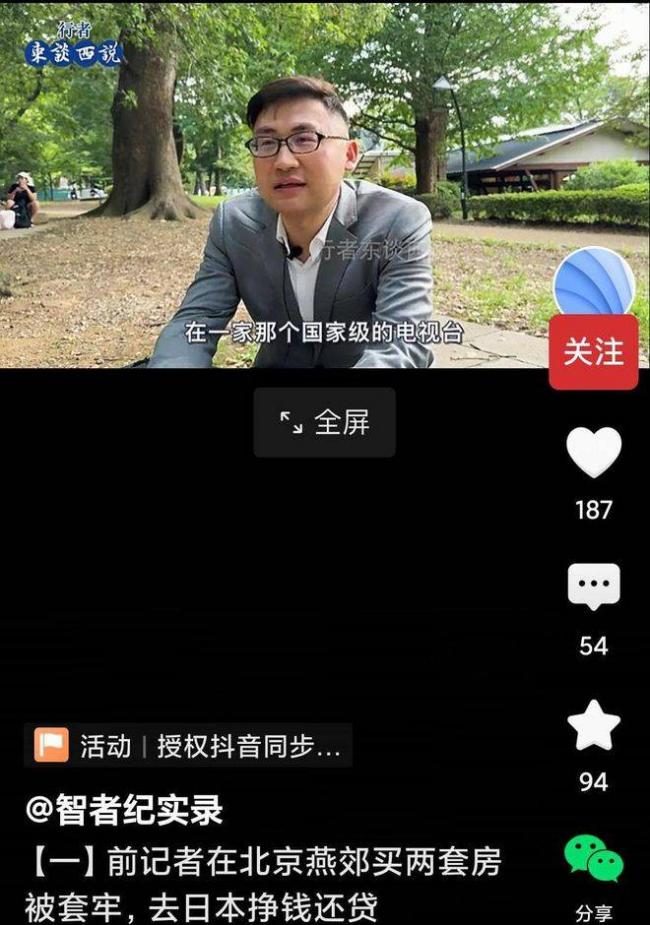Switch the video to fullscreen (全屏)
650x925 pixels.
tap(324, 423)
